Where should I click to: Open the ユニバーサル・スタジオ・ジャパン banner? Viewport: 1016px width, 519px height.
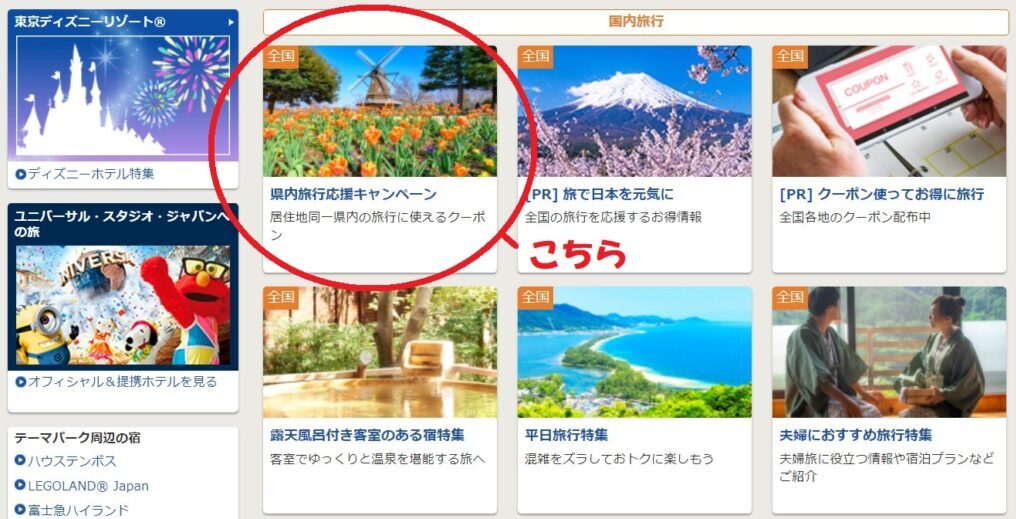[123, 285]
